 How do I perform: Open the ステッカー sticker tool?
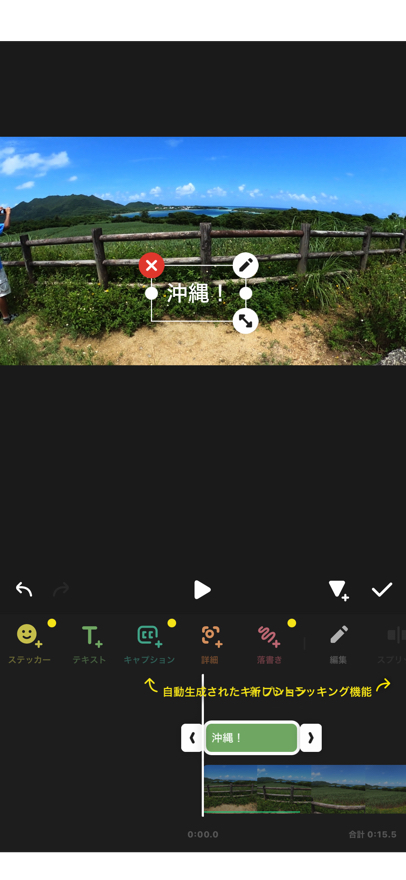pos(29,644)
